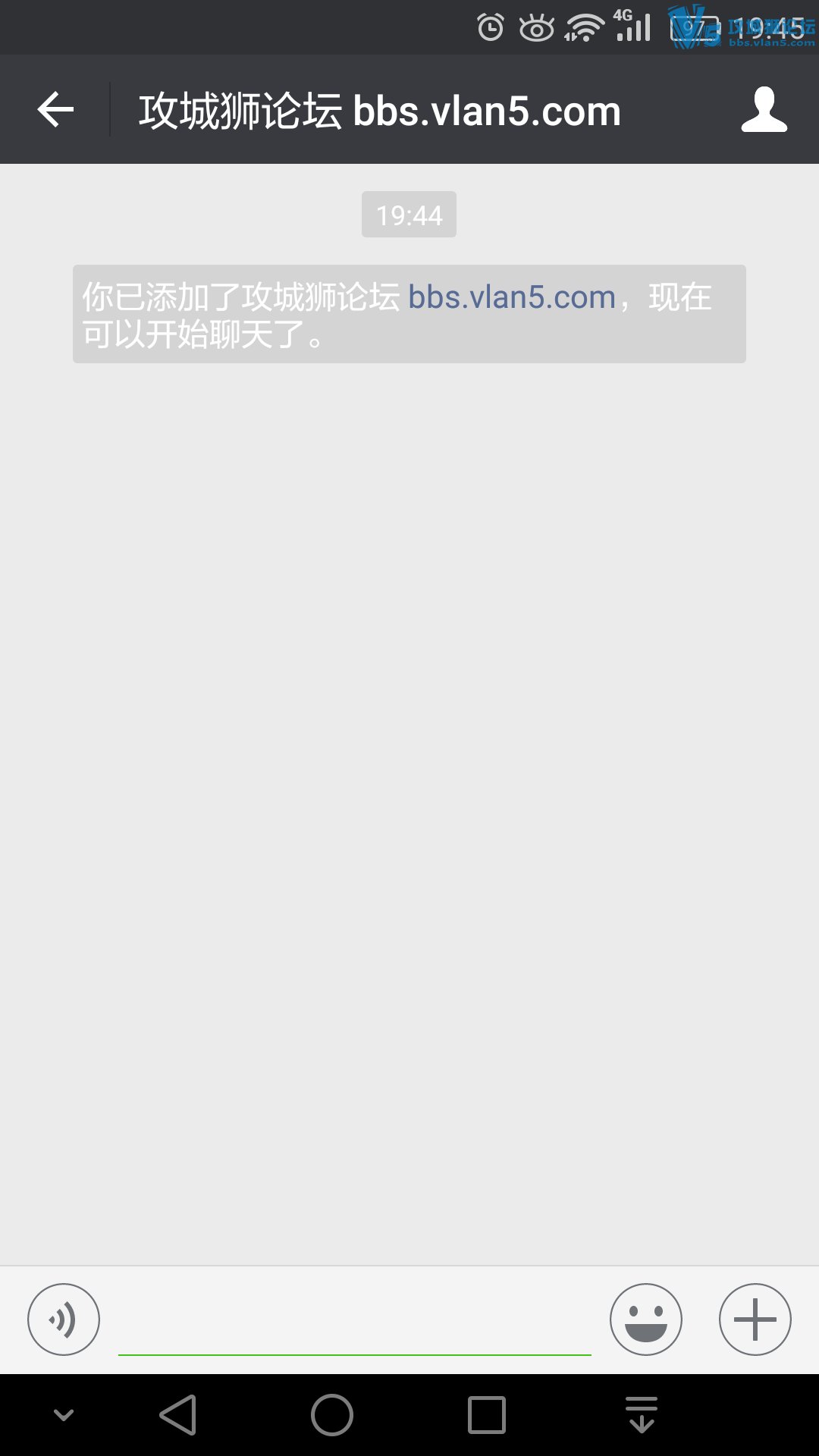
Task: Open the plus attachments menu
Action: pos(755,1319)
